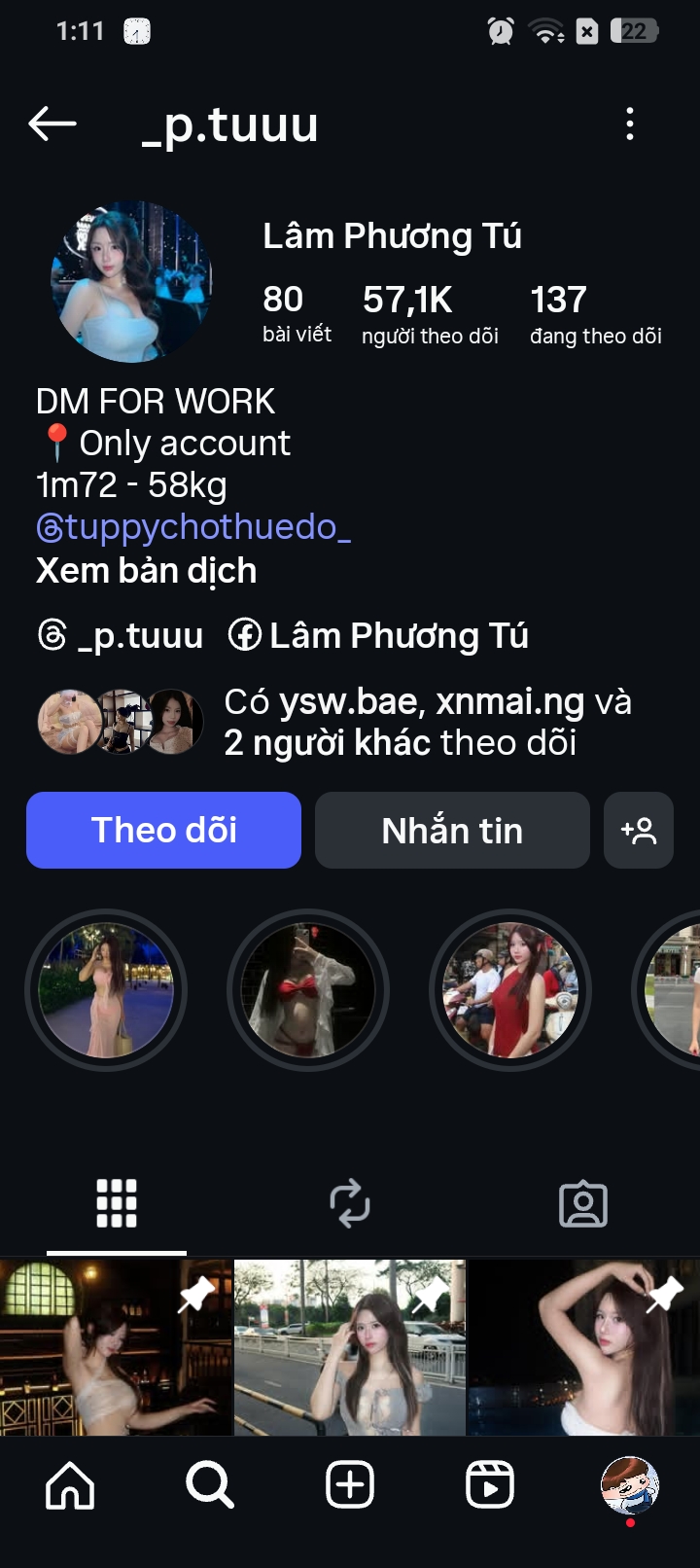Open the Reels tab
The height and width of the screenshot is (1568, 700).
click(x=490, y=1485)
